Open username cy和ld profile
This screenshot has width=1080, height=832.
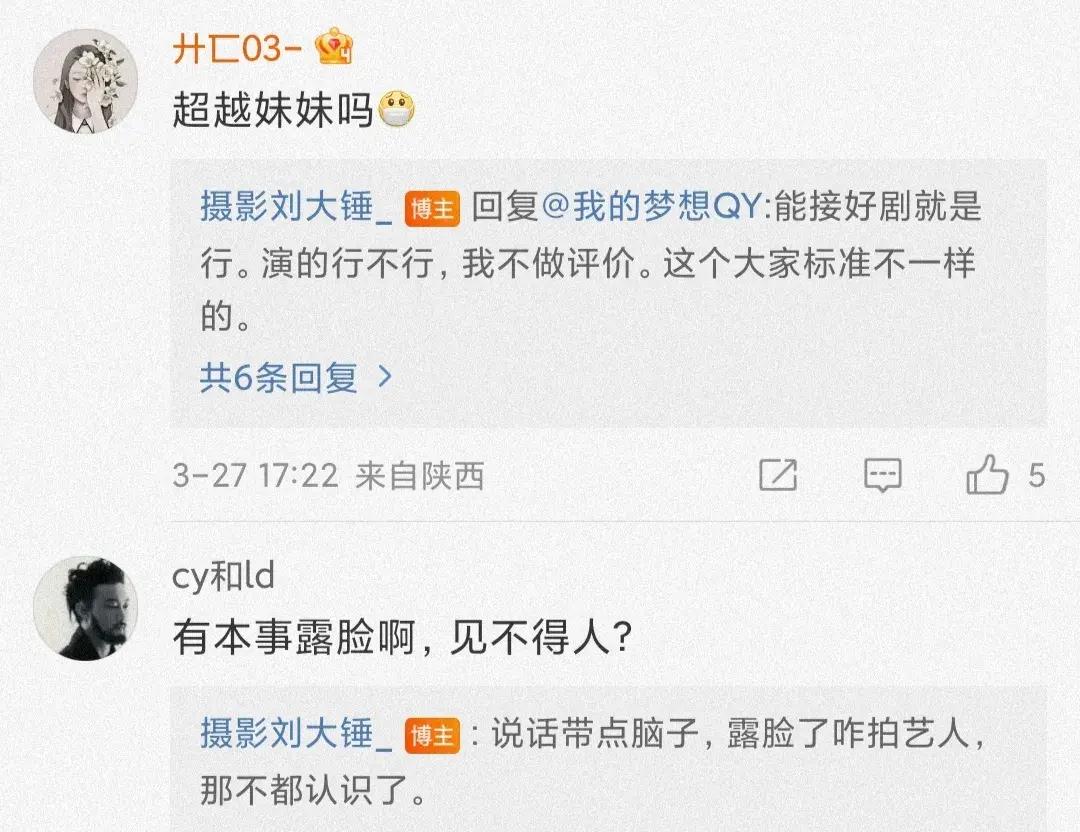tap(223, 577)
